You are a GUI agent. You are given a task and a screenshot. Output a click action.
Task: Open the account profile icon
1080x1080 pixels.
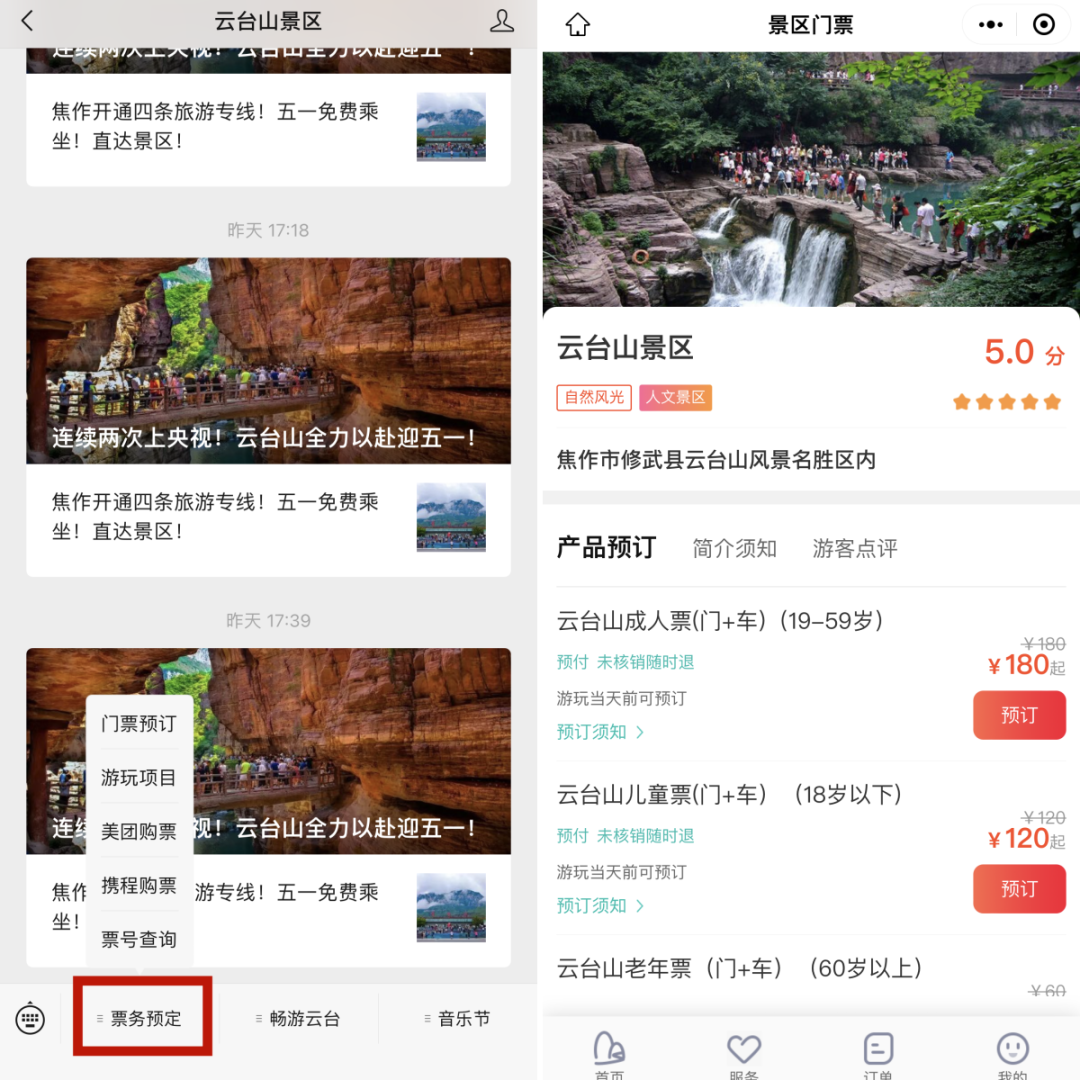502,21
